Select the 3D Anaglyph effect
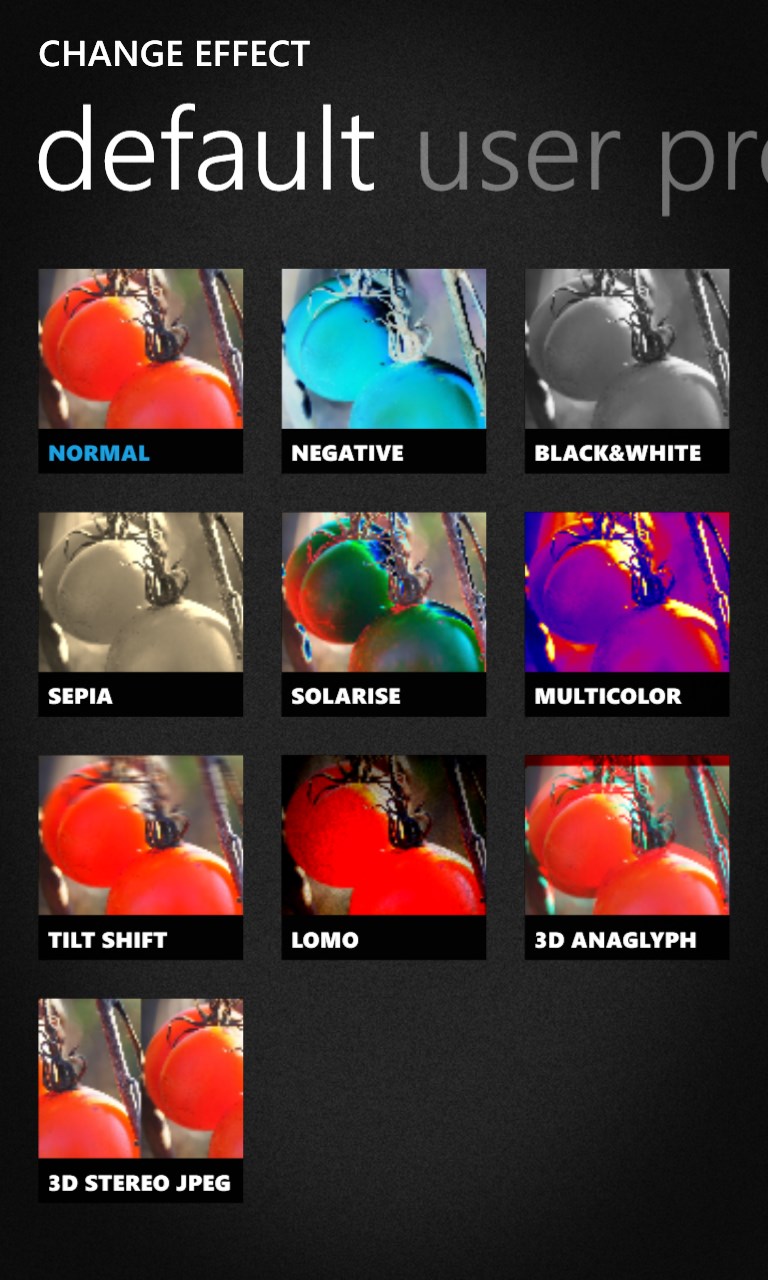Viewport: 768px width, 1280px height. point(627,857)
